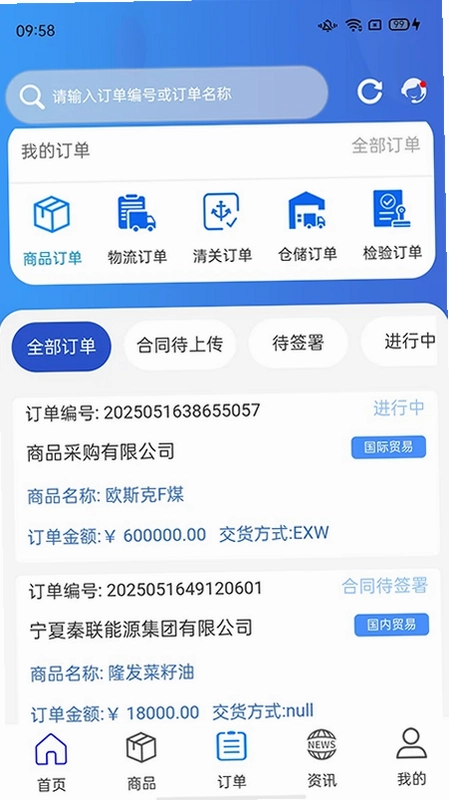
Task: Select 商品订单 category
Action: coord(52,230)
